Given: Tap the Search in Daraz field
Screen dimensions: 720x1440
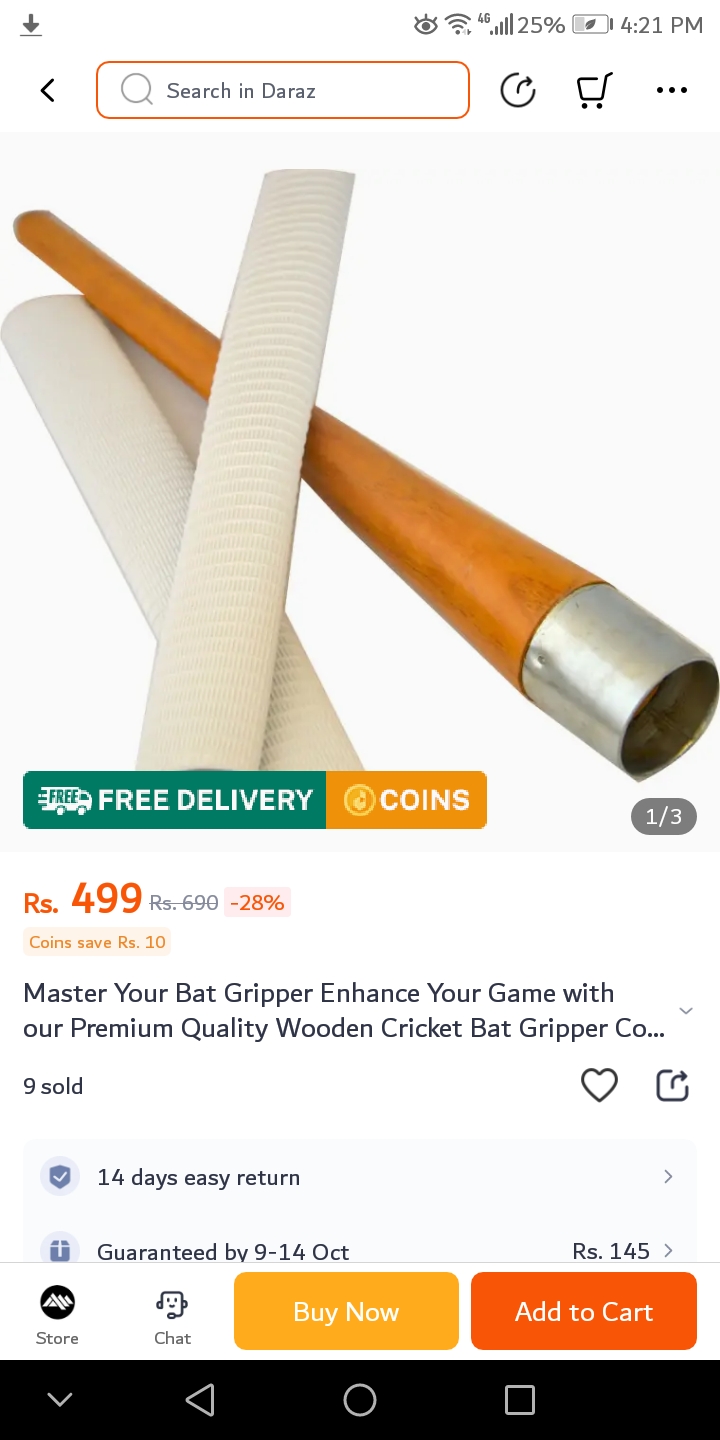Looking at the screenshot, I should (283, 91).
